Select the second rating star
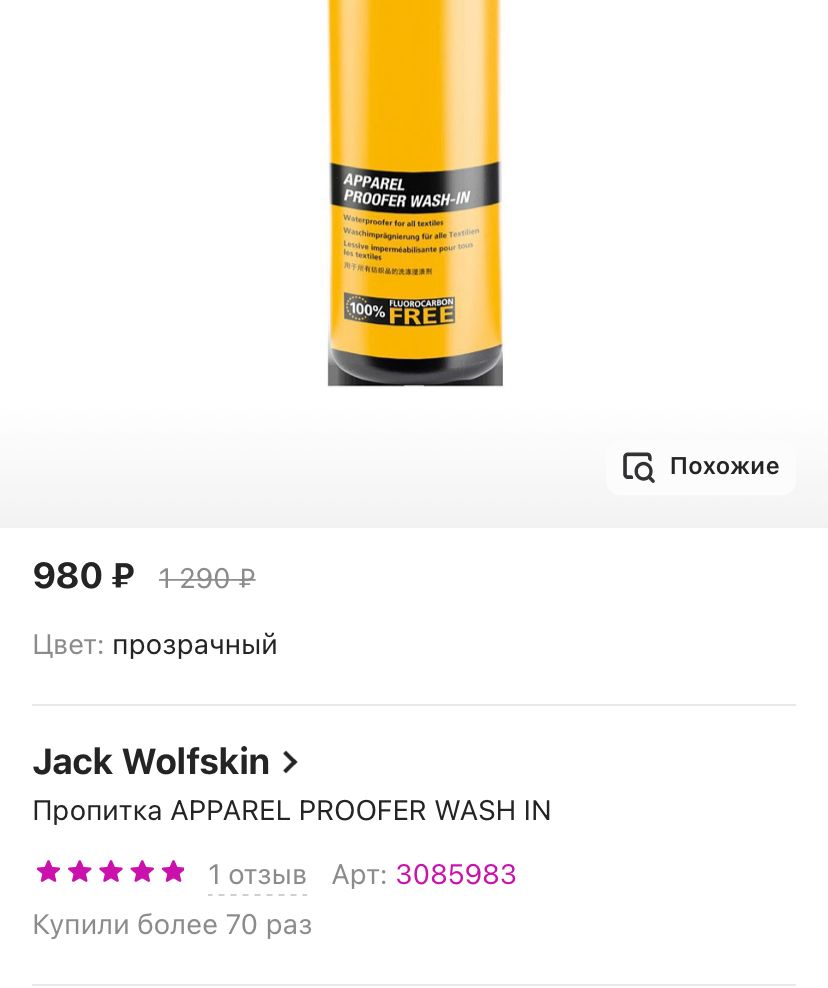The height and width of the screenshot is (988, 828). [79, 871]
